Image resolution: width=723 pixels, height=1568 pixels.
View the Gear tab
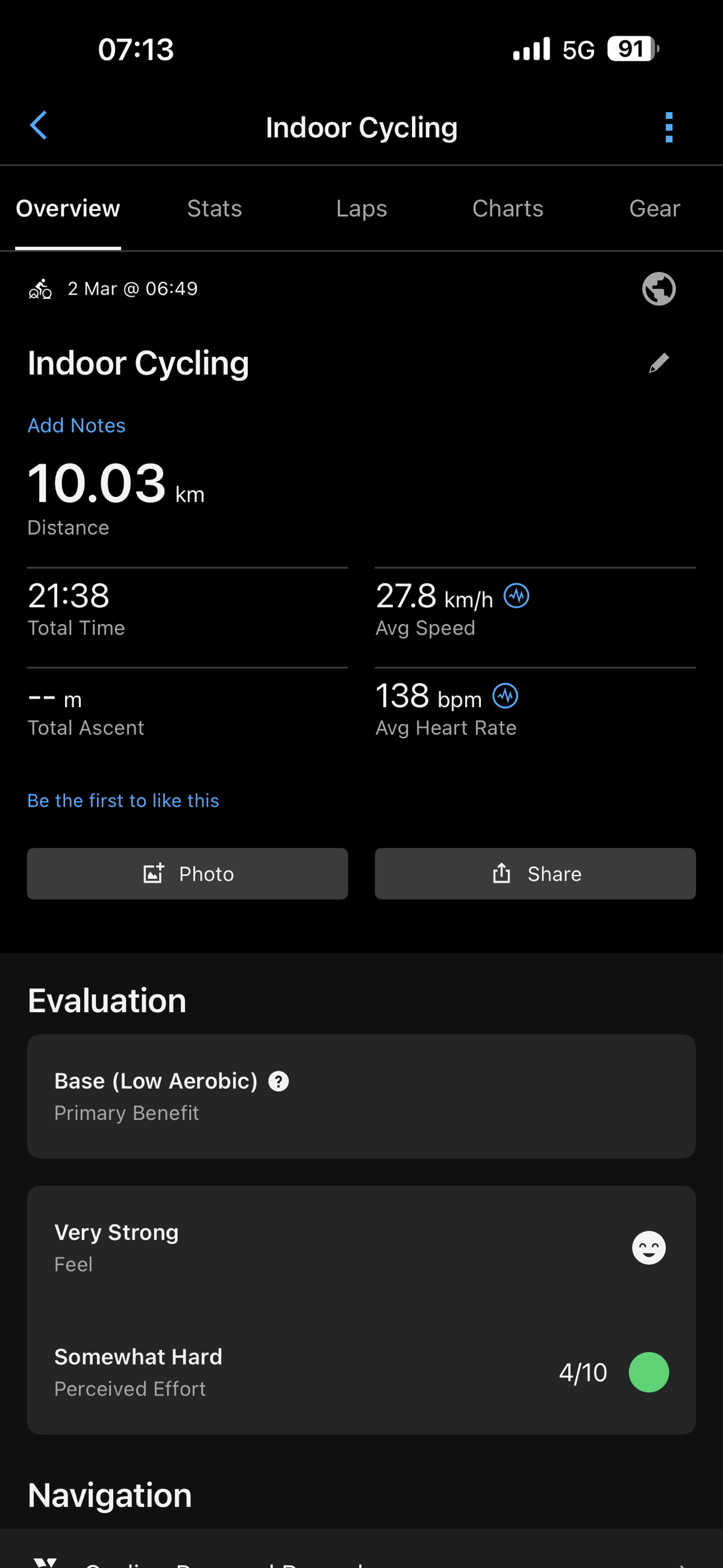654,209
